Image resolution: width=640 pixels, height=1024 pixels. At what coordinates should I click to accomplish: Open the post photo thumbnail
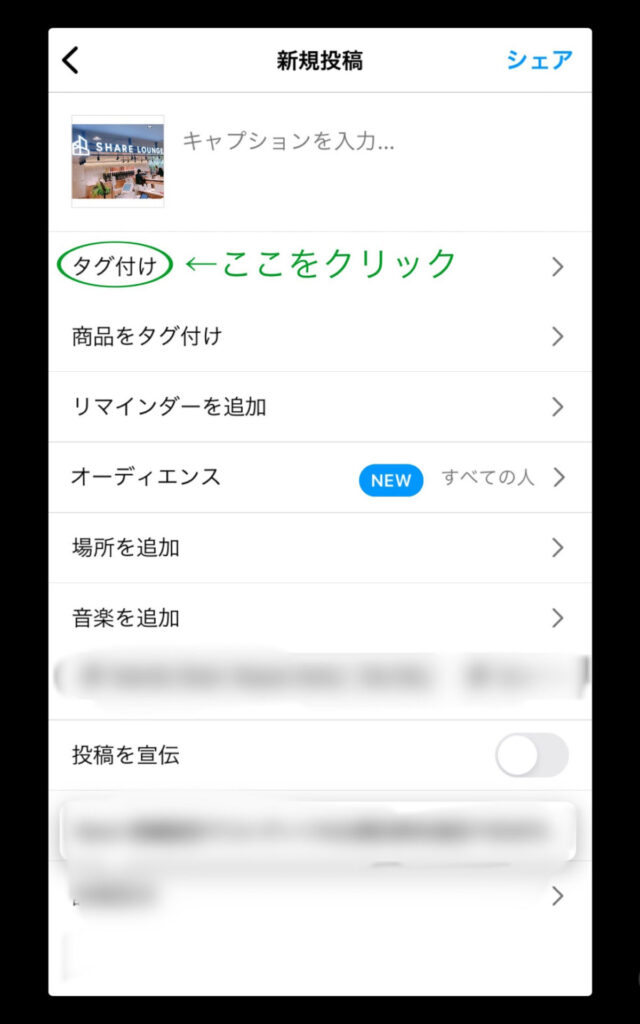(118, 161)
